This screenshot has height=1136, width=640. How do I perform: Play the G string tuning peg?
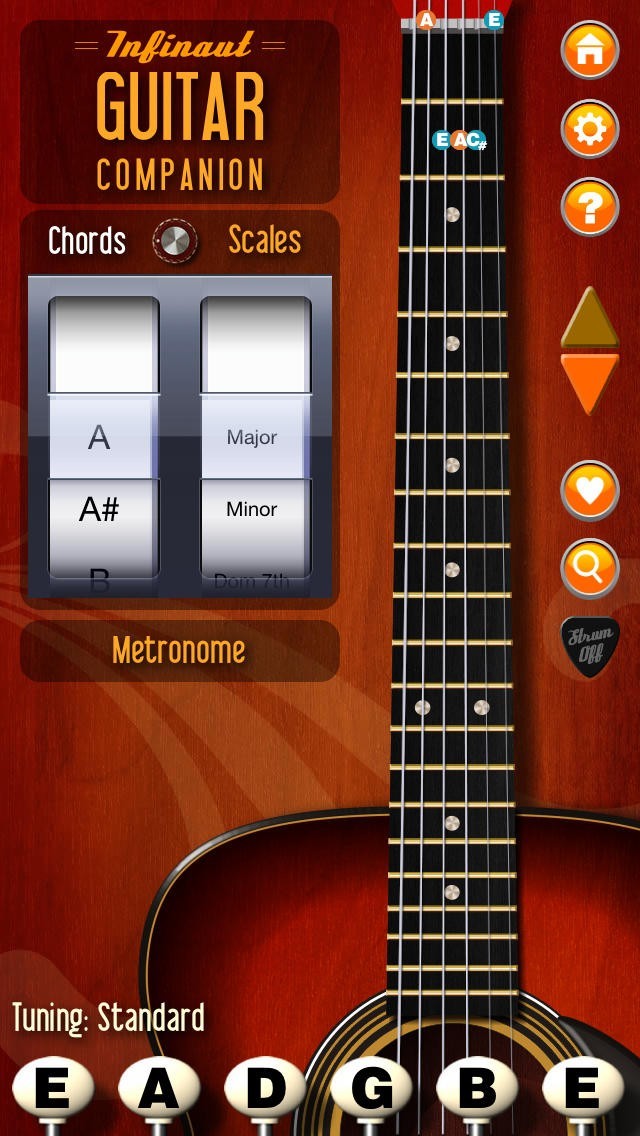(x=371, y=1087)
